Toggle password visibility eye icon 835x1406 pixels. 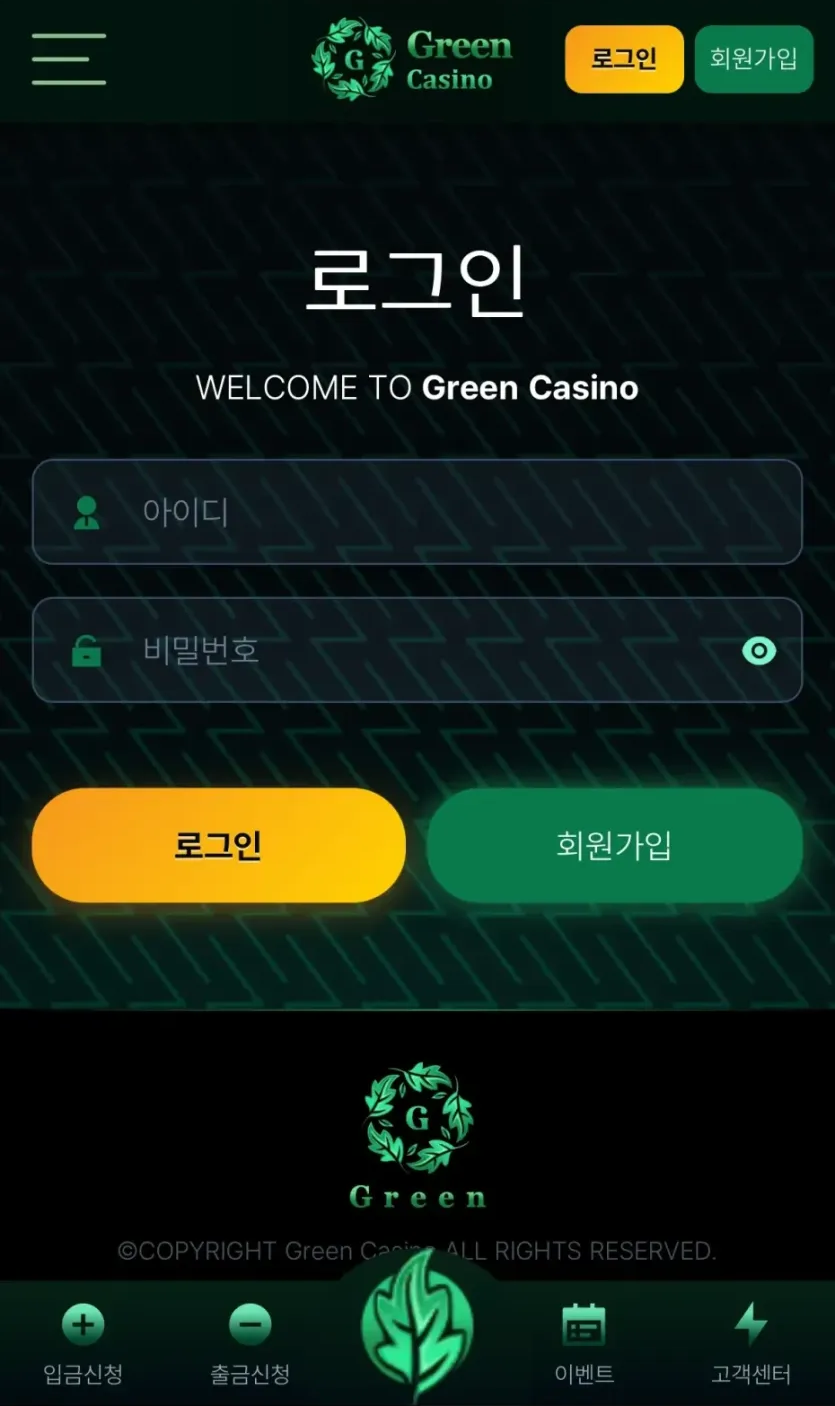click(x=759, y=652)
